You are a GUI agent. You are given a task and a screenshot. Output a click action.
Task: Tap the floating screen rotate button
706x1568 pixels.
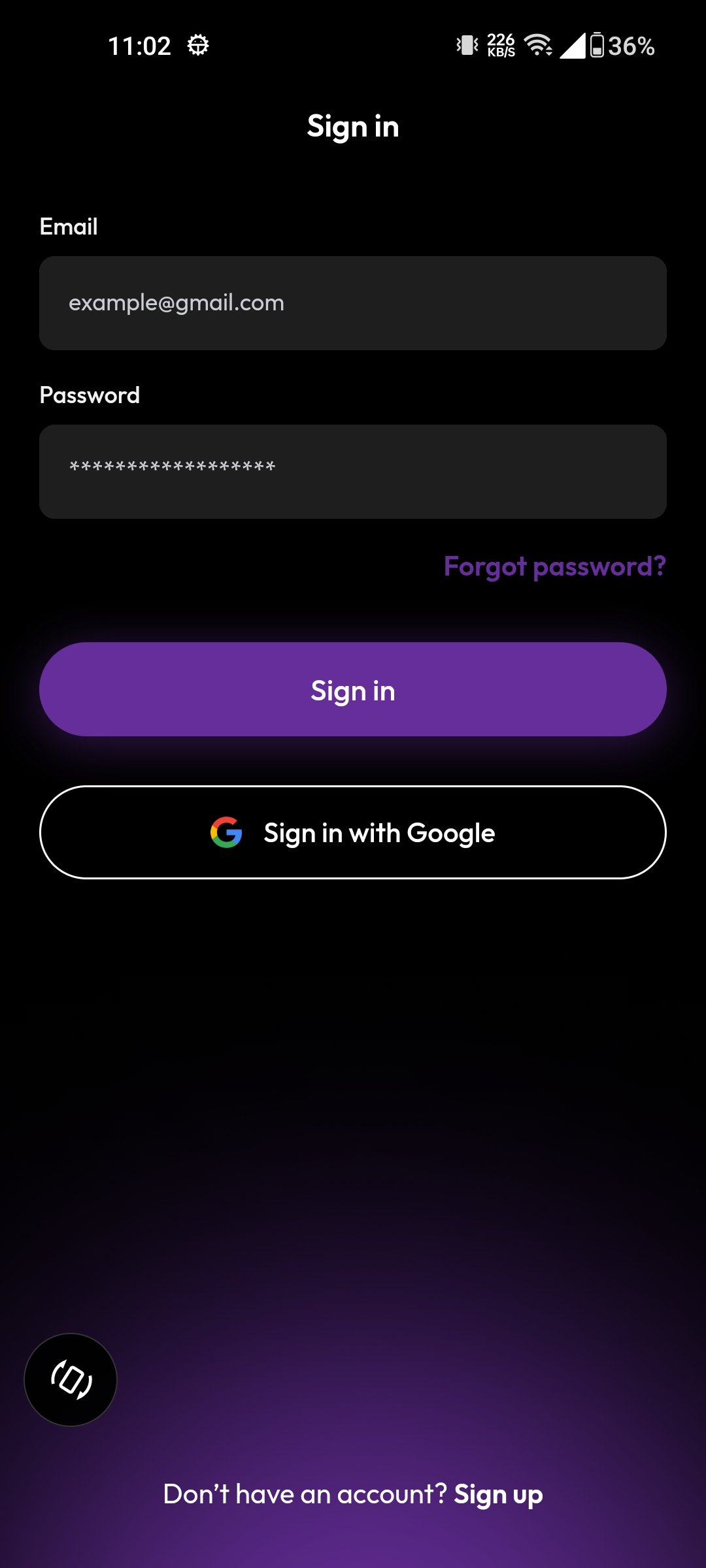click(x=71, y=1380)
